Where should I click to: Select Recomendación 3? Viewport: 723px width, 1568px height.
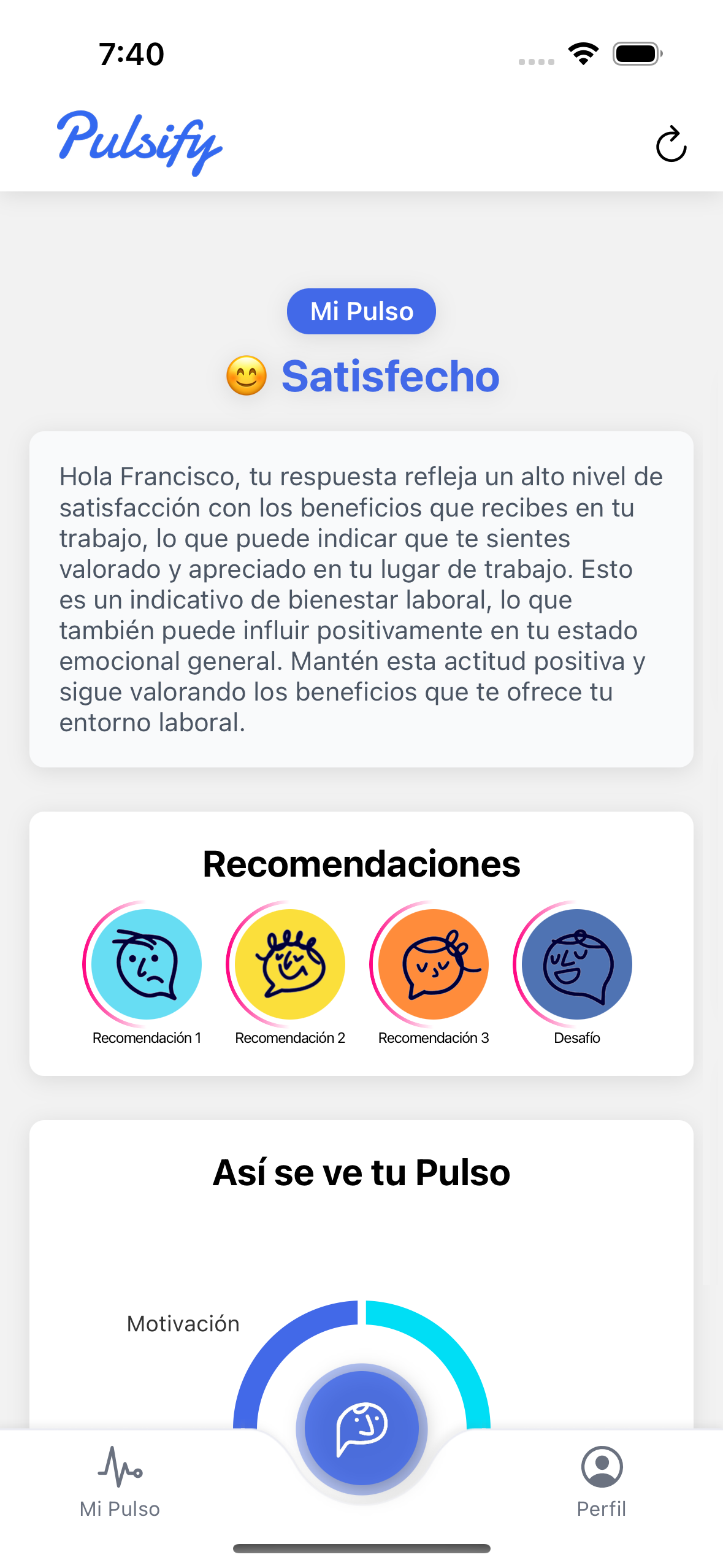(434, 964)
